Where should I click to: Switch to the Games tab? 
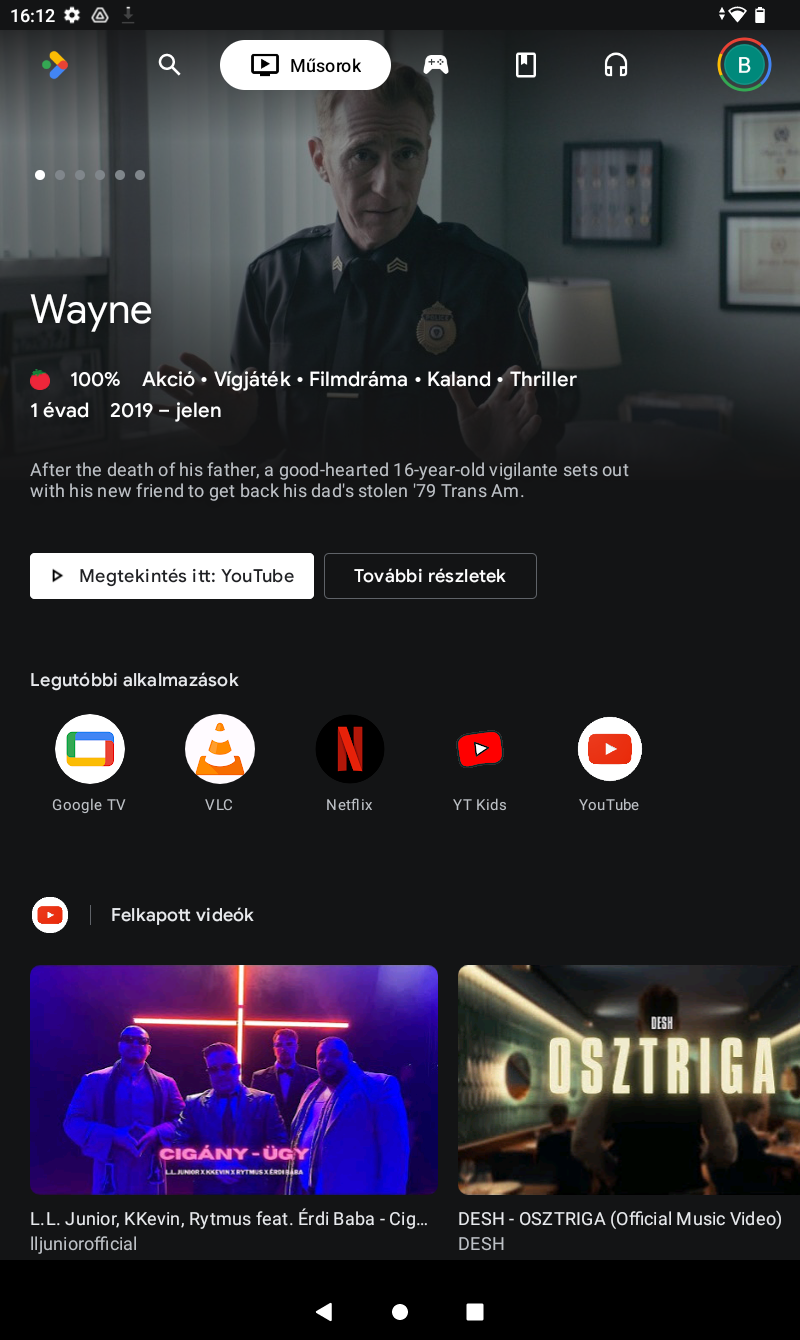click(x=435, y=65)
